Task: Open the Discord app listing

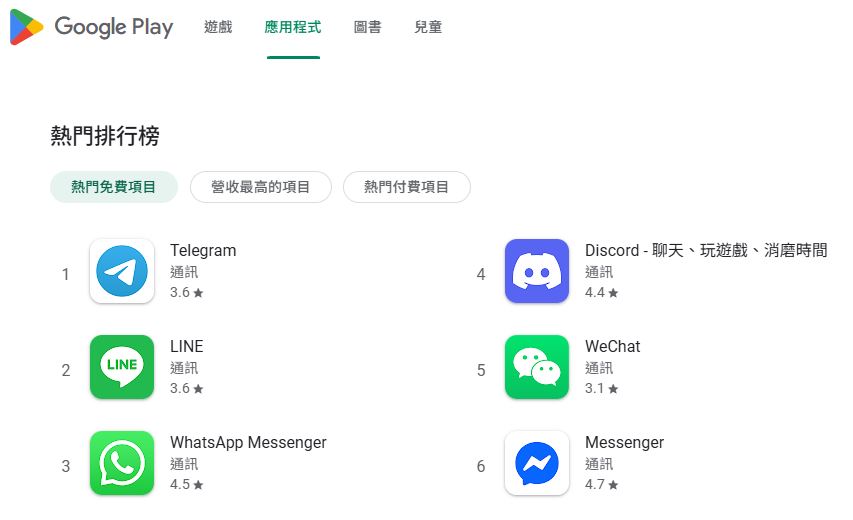Action: [705, 250]
